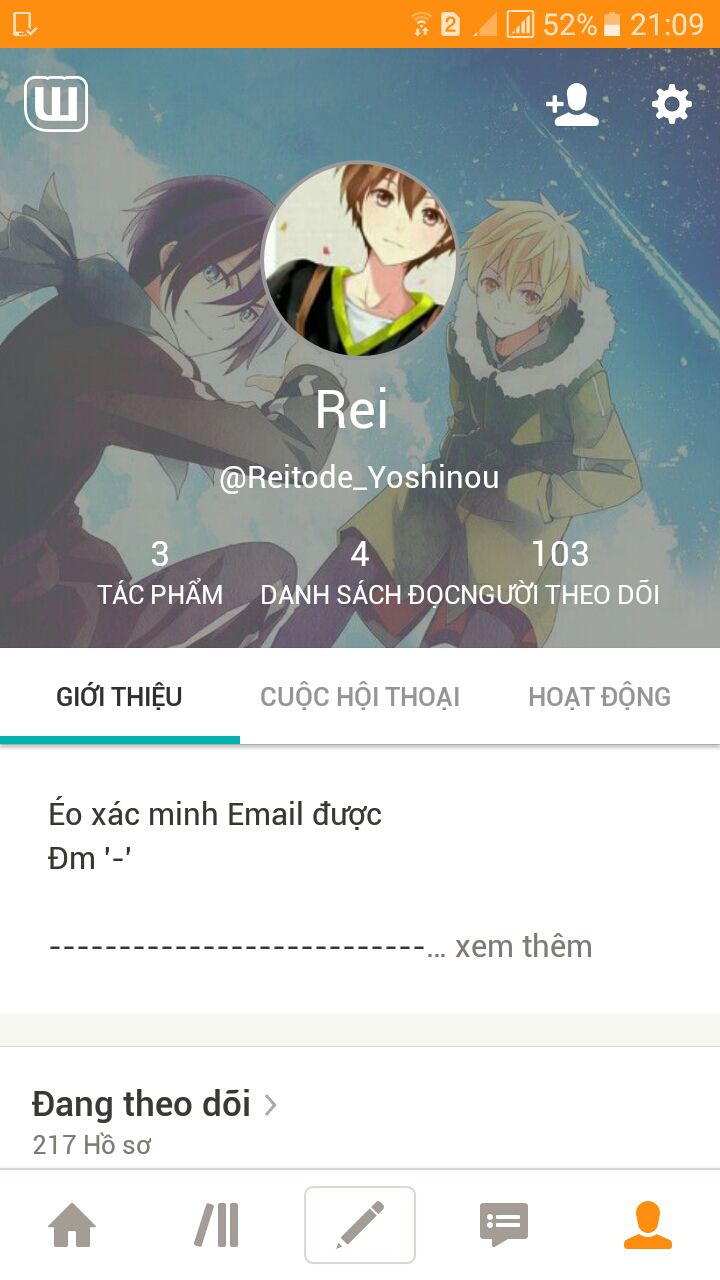Expand the bio with xem thêm

[523, 946]
